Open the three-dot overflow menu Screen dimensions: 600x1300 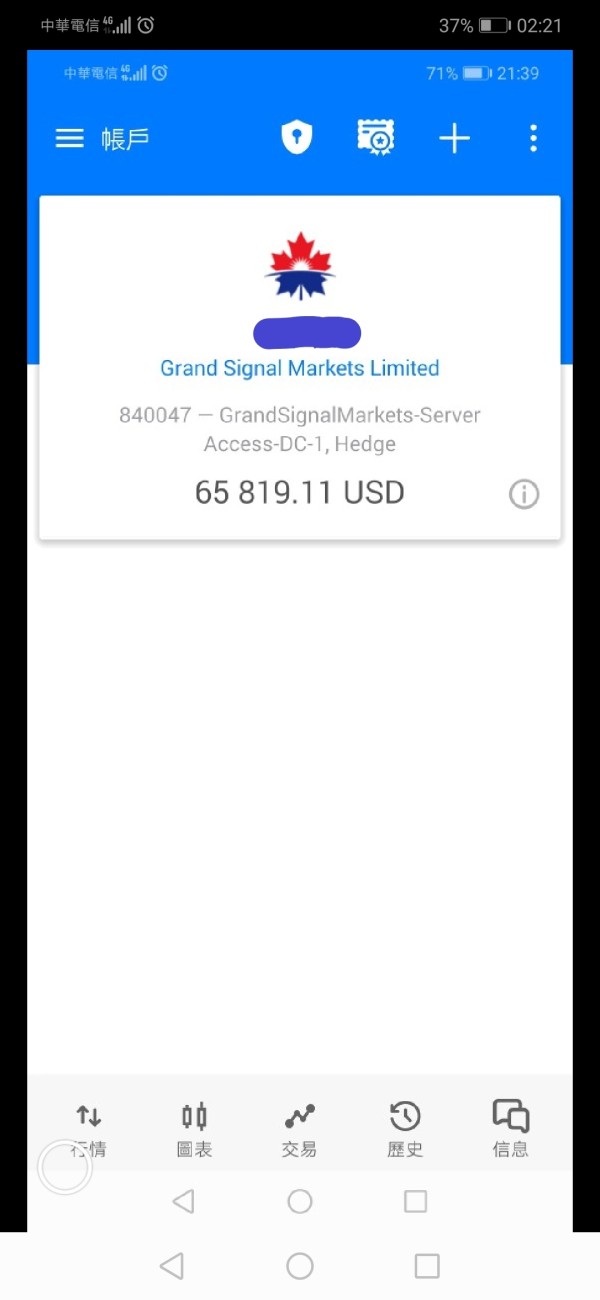coord(533,138)
